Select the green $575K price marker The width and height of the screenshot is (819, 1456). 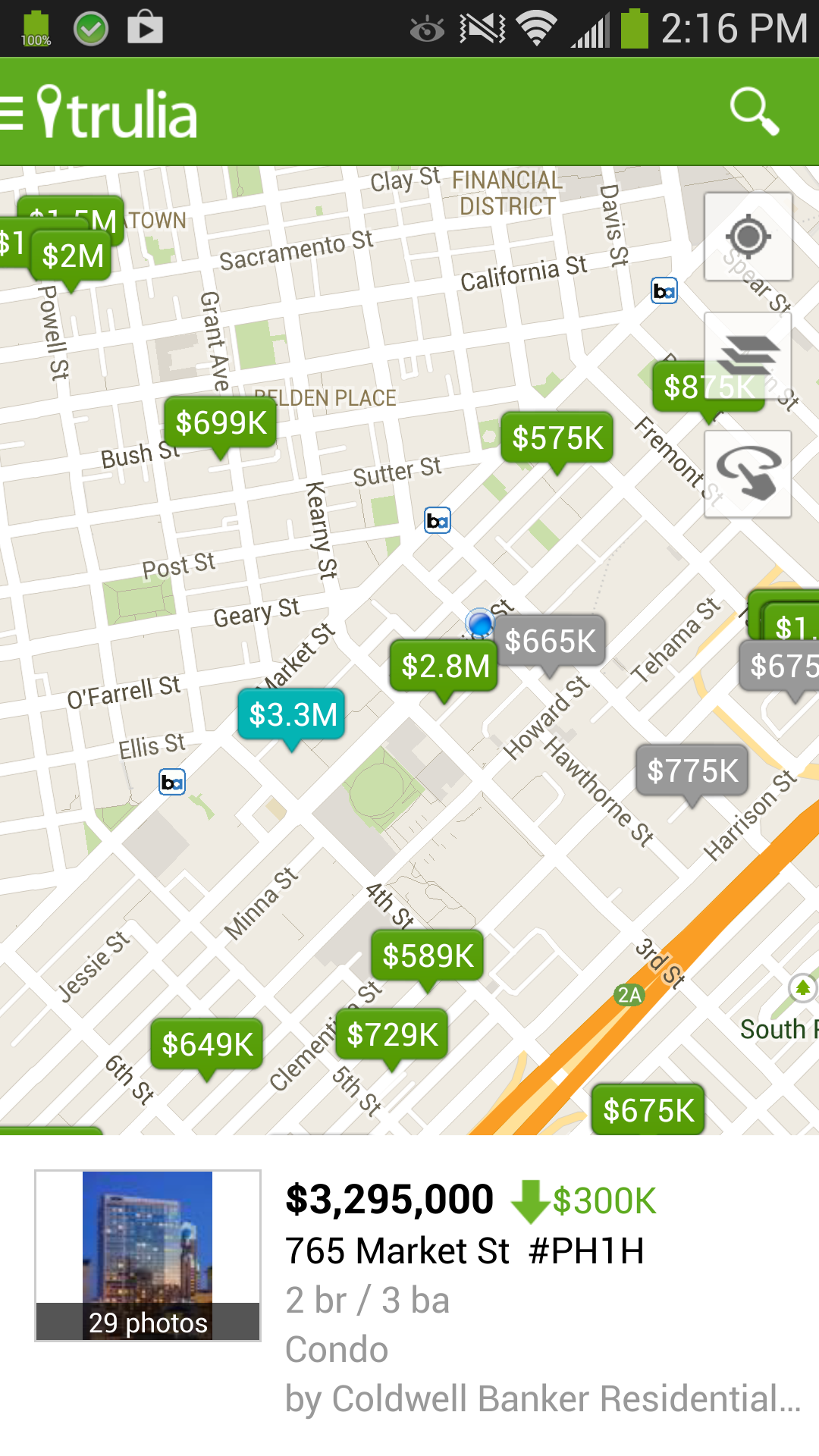[x=557, y=437]
